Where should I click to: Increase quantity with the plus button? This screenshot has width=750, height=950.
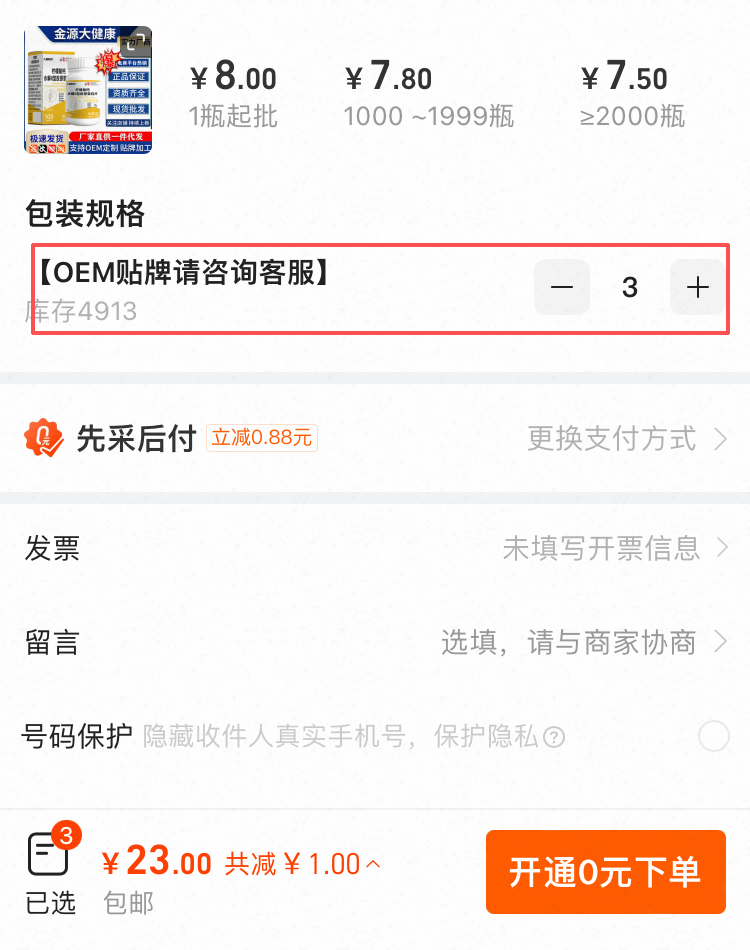click(x=697, y=288)
